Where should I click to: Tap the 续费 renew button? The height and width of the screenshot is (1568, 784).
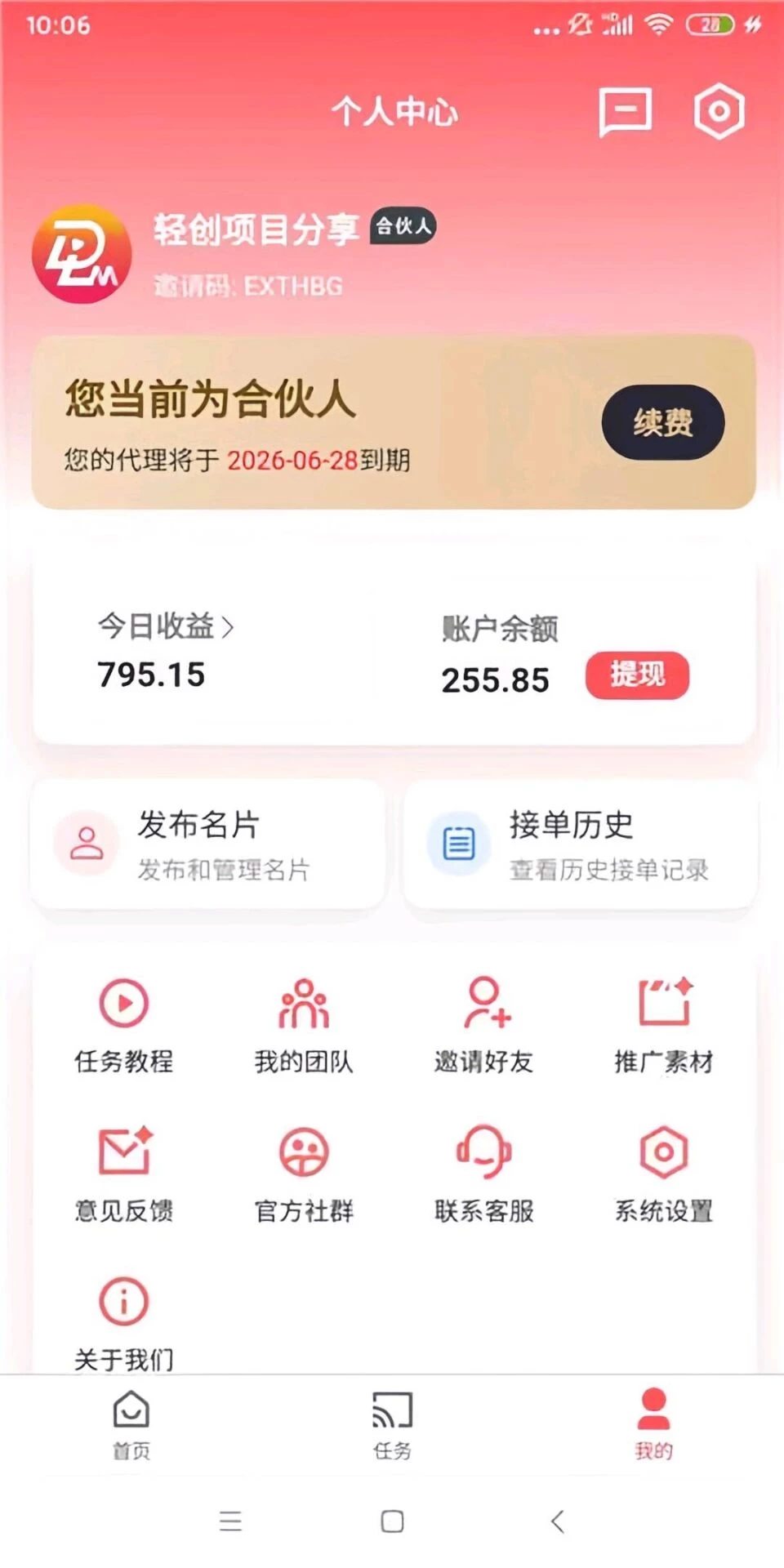662,422
